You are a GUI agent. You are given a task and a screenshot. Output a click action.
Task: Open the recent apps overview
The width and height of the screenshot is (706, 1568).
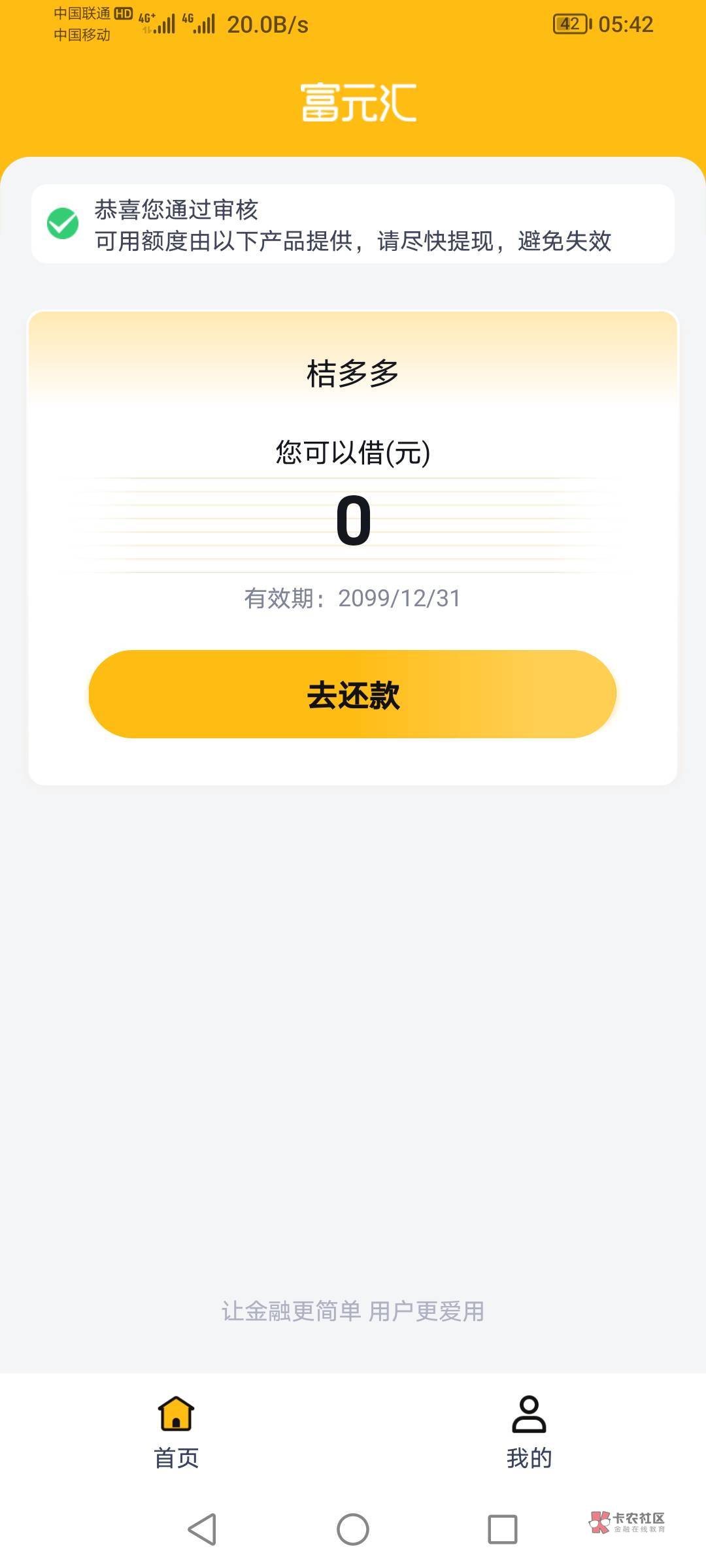[x=502, y=1529]
